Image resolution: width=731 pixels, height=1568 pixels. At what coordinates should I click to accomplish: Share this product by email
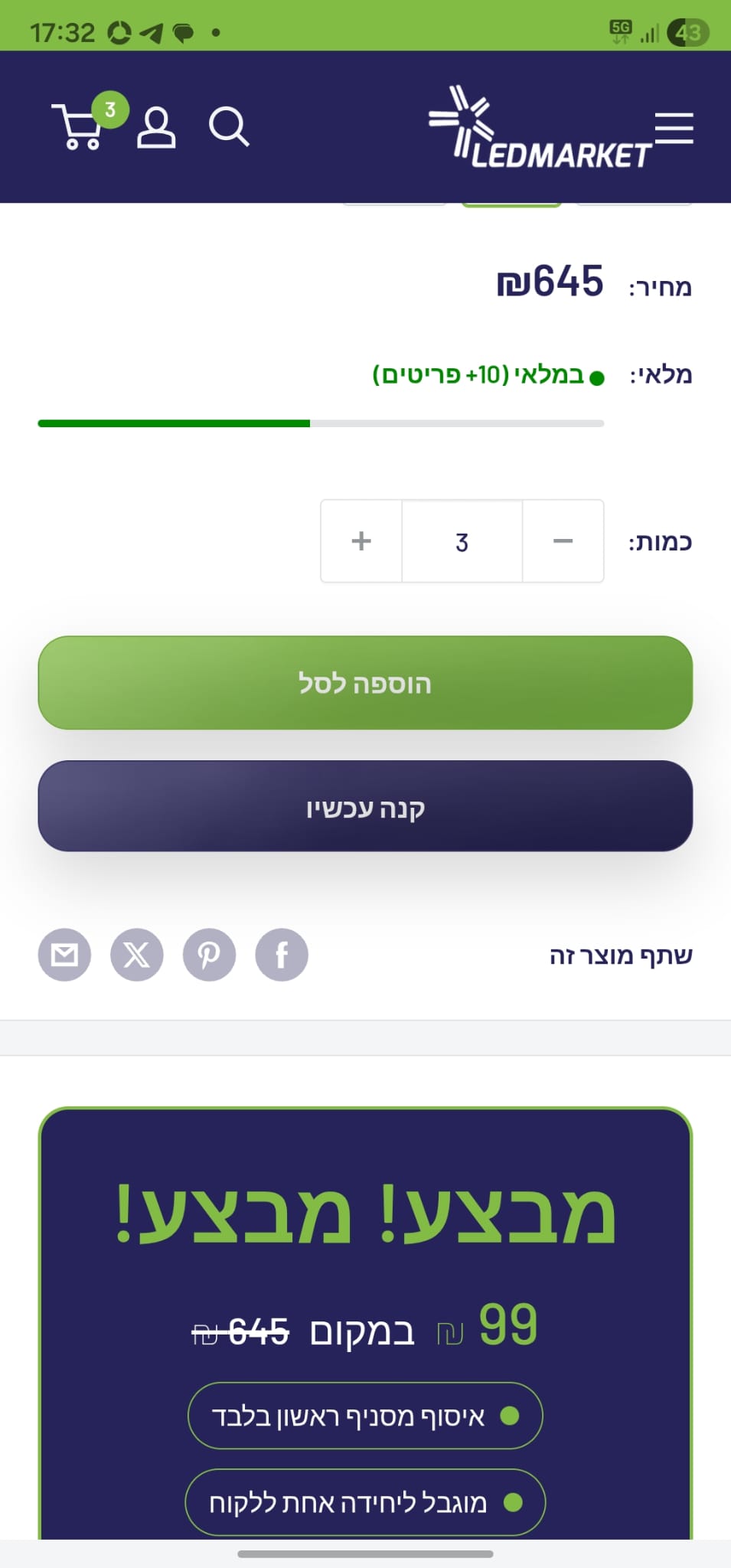[x=64, y=955]
